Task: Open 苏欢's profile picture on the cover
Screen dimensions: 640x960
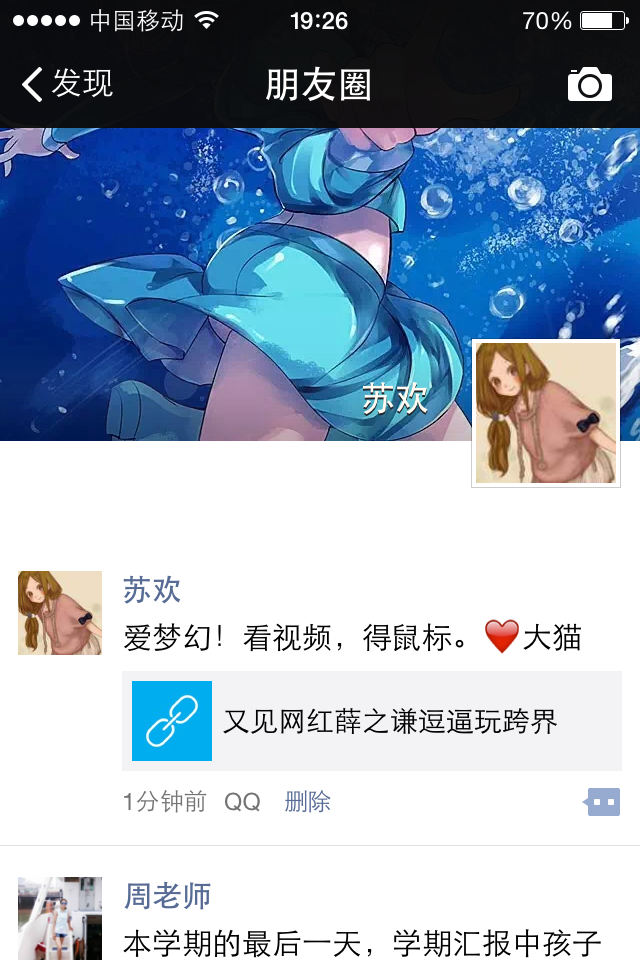Action: [x=545, y=413]
